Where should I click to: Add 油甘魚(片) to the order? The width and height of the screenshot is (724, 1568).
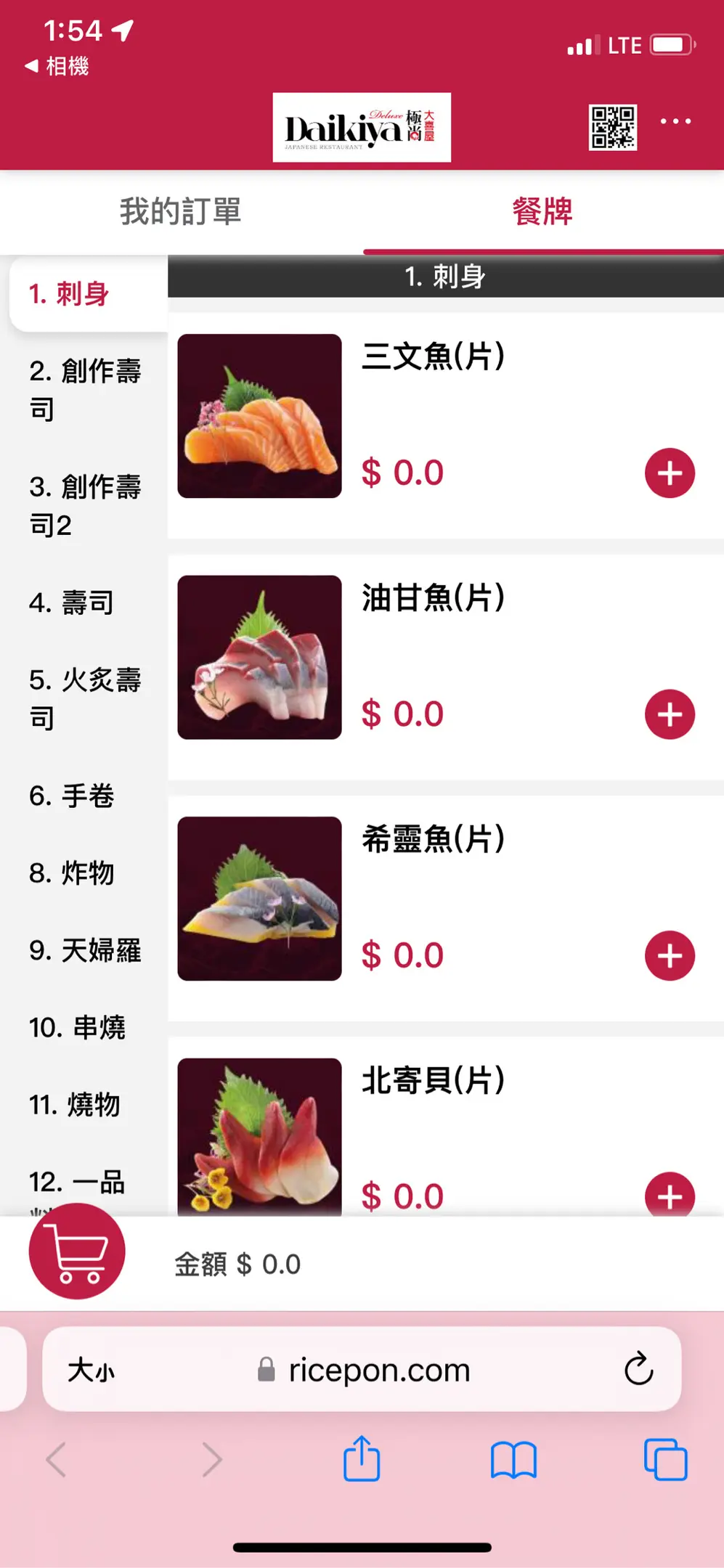670,714
